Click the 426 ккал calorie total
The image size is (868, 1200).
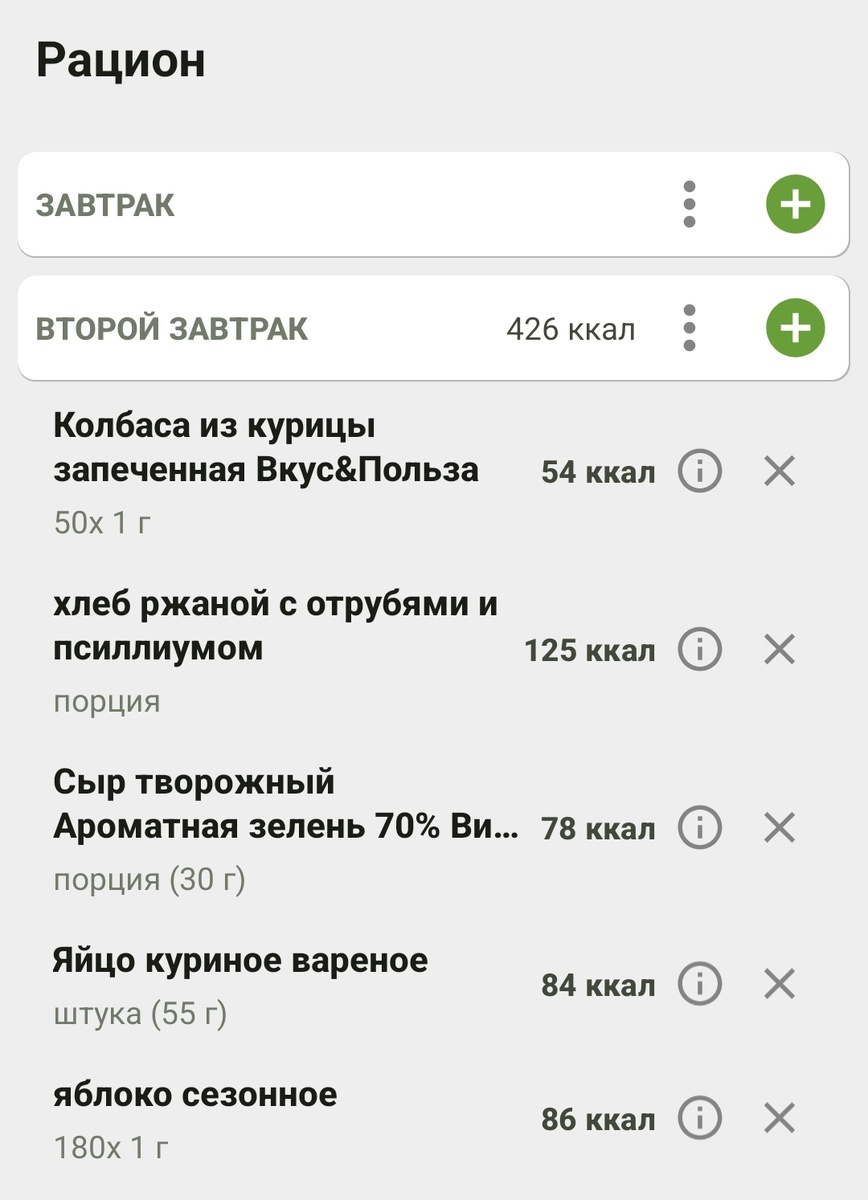(x=571, y=328)
